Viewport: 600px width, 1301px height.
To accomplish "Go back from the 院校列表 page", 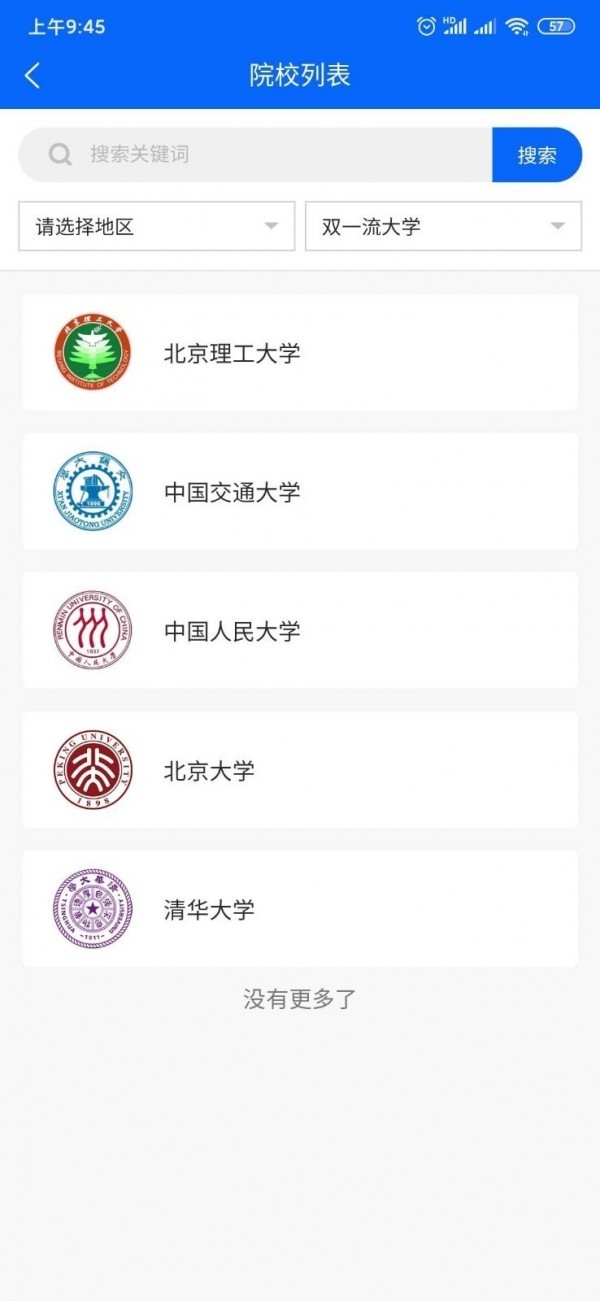I will click(x=33, y=75).
